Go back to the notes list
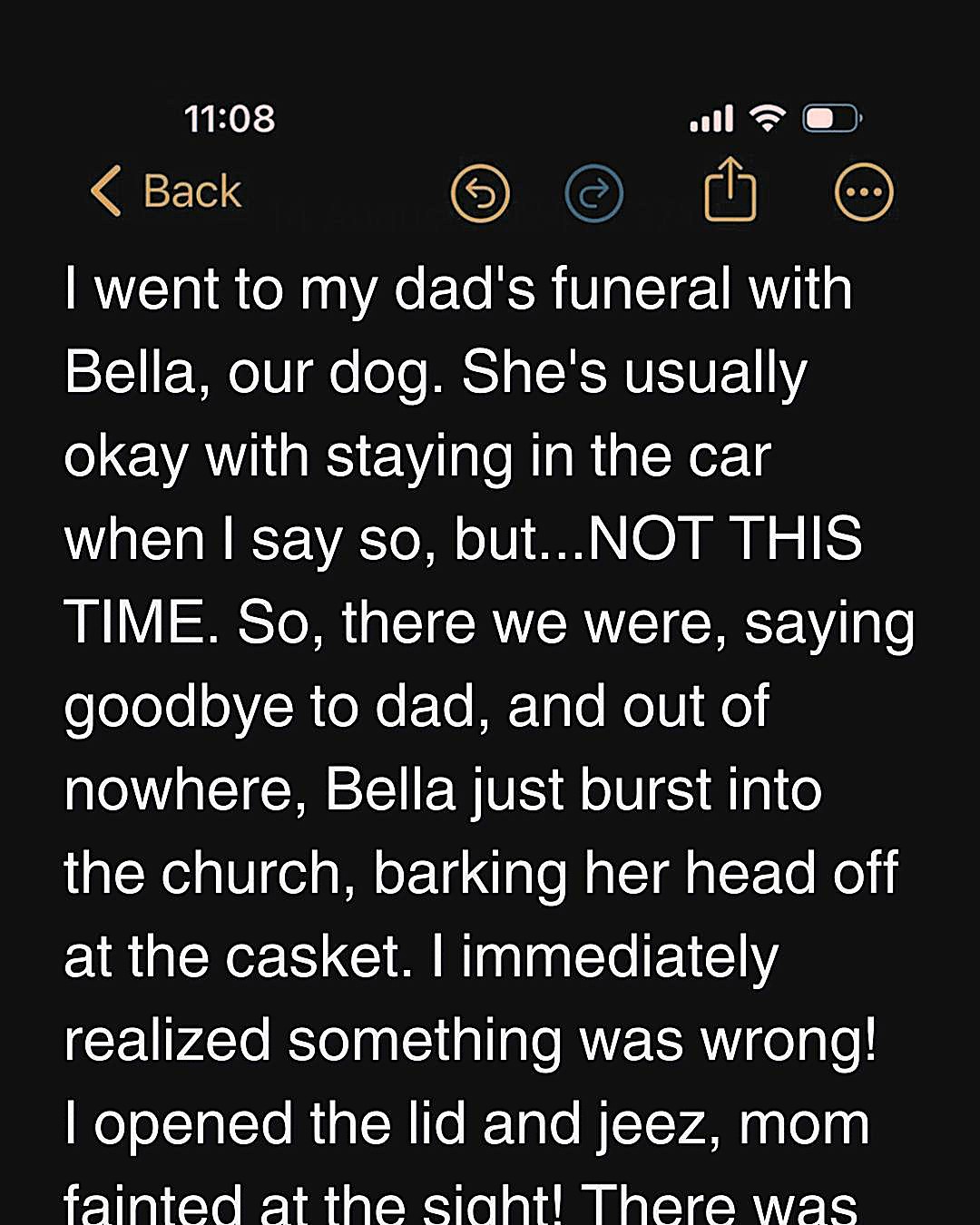 [x=167, y=191]
